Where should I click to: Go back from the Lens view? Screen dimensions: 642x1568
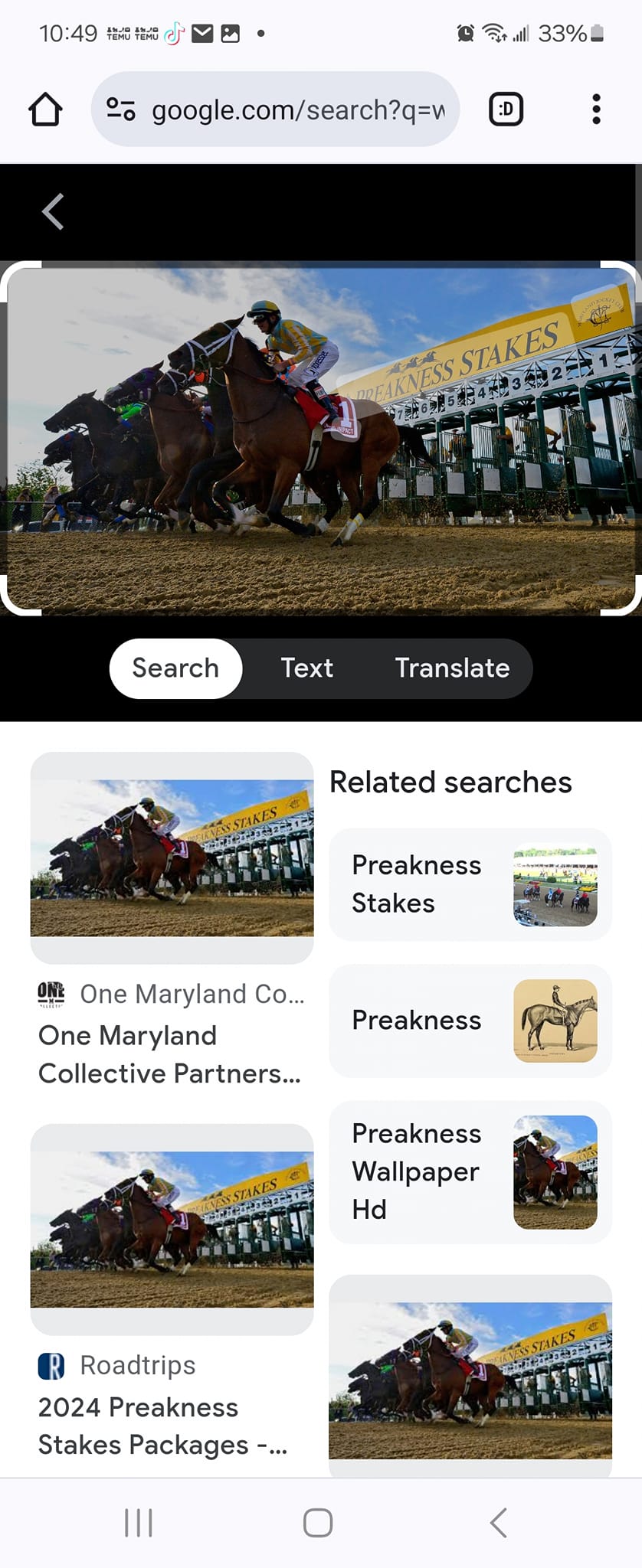(x=52, y=211)
